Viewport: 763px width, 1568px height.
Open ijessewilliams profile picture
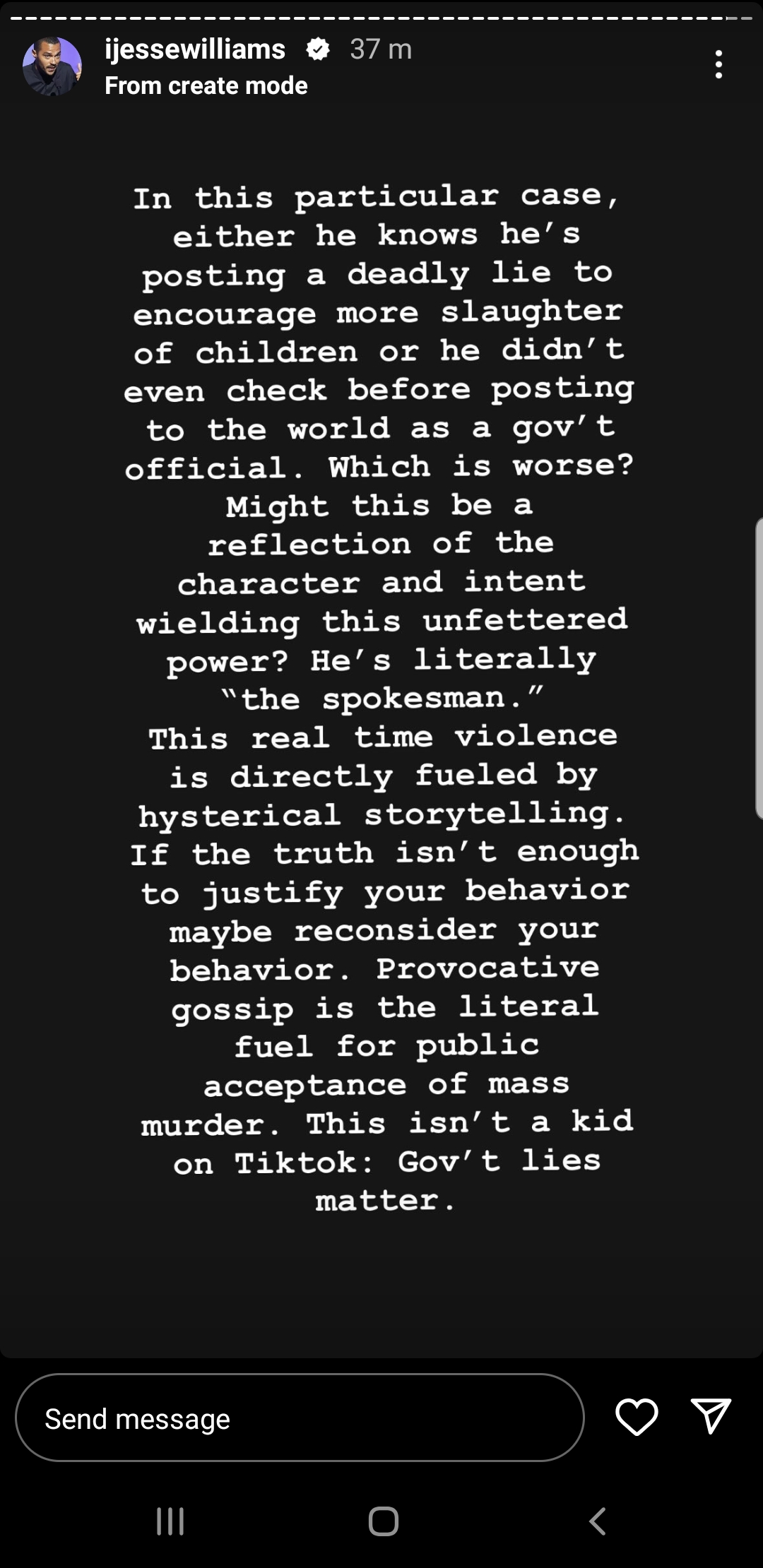(x=52, y=66)
